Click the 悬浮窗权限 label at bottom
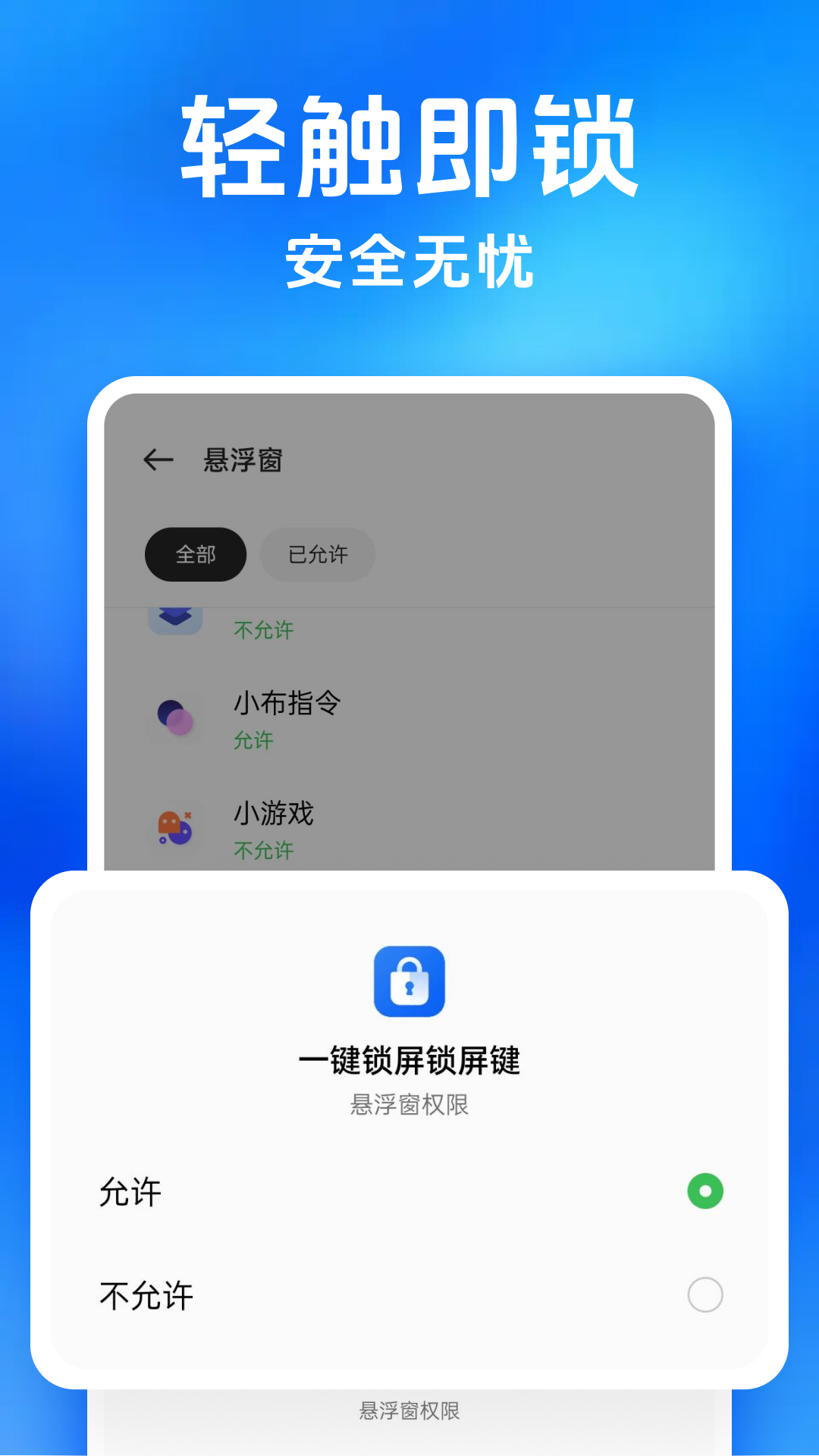This screenshot has height=1456, width=819. pos(409,1410)
